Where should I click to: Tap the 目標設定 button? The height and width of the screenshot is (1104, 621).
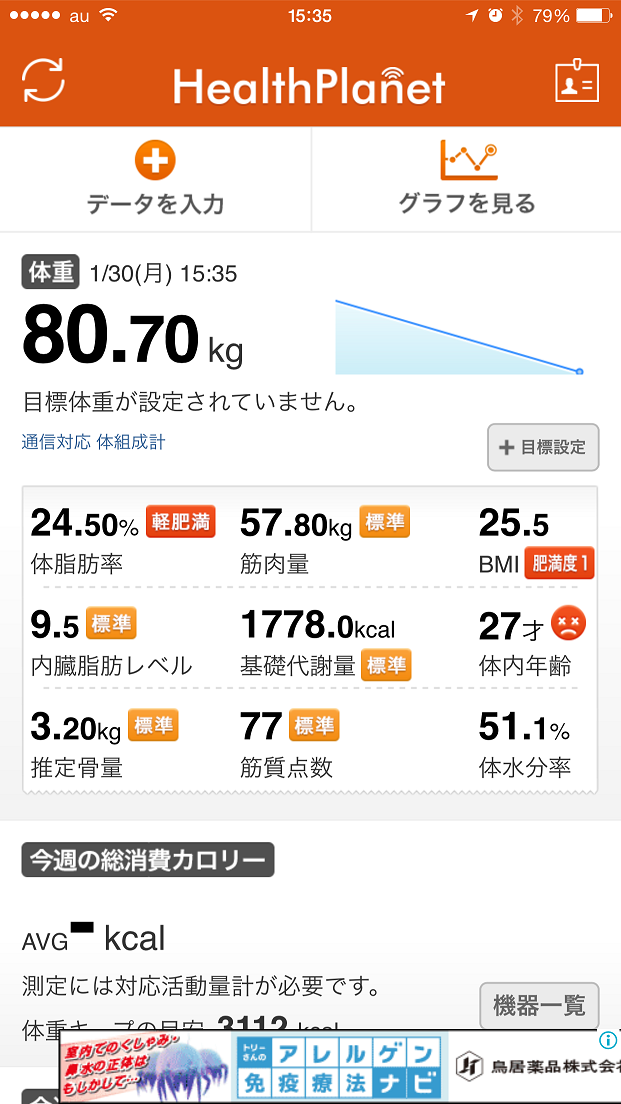(x=543, y=447)
